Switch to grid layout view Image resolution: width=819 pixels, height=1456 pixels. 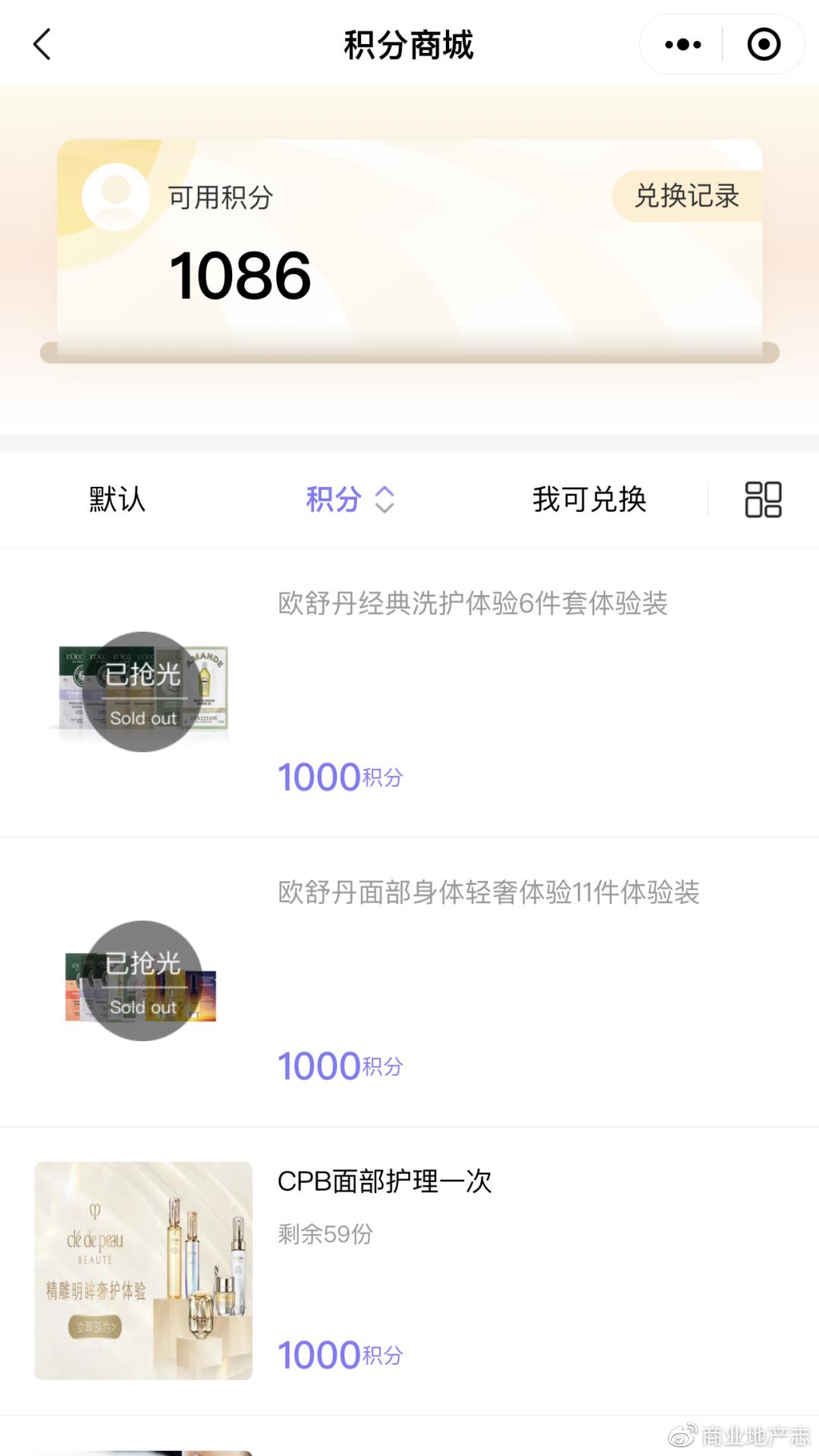click(763, 499)
